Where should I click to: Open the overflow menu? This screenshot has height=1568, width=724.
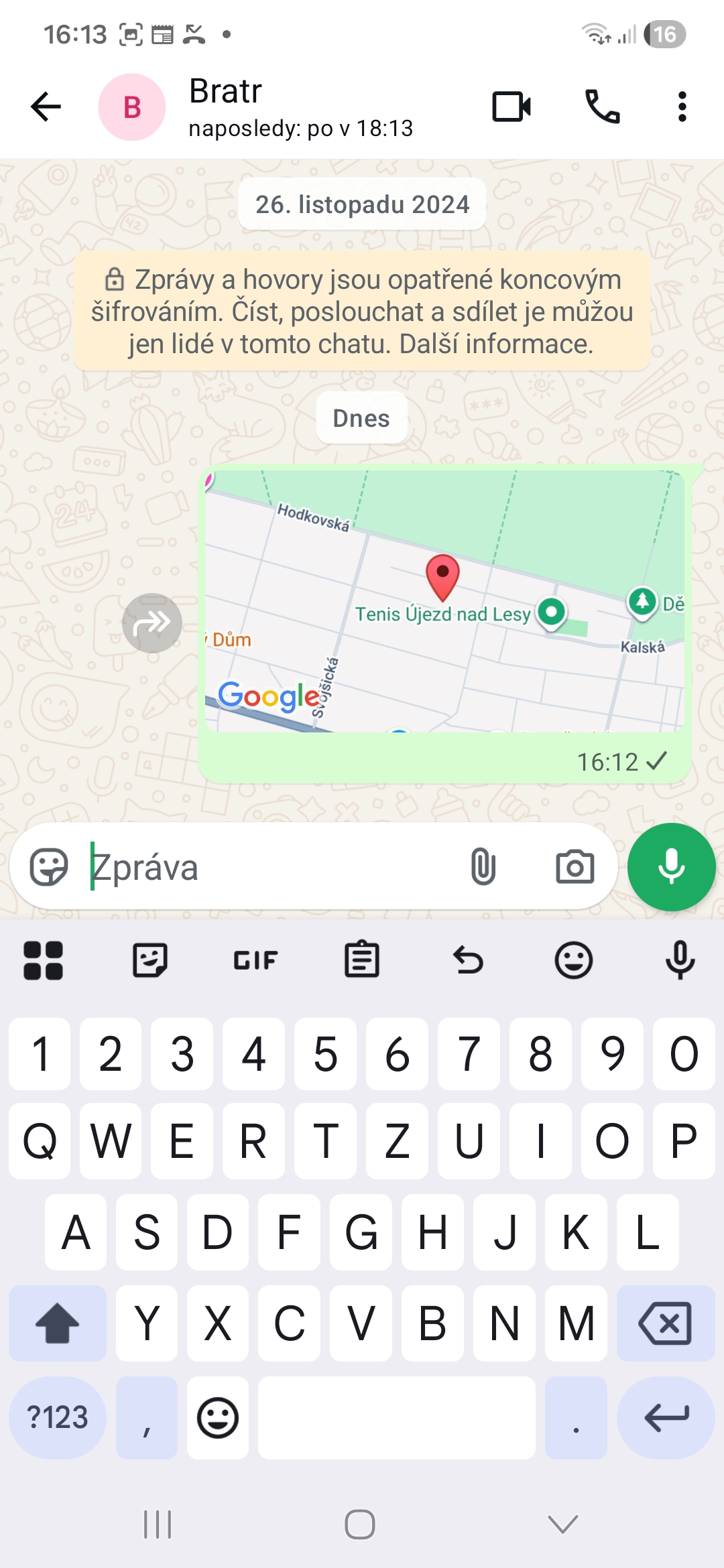(682, 107)
